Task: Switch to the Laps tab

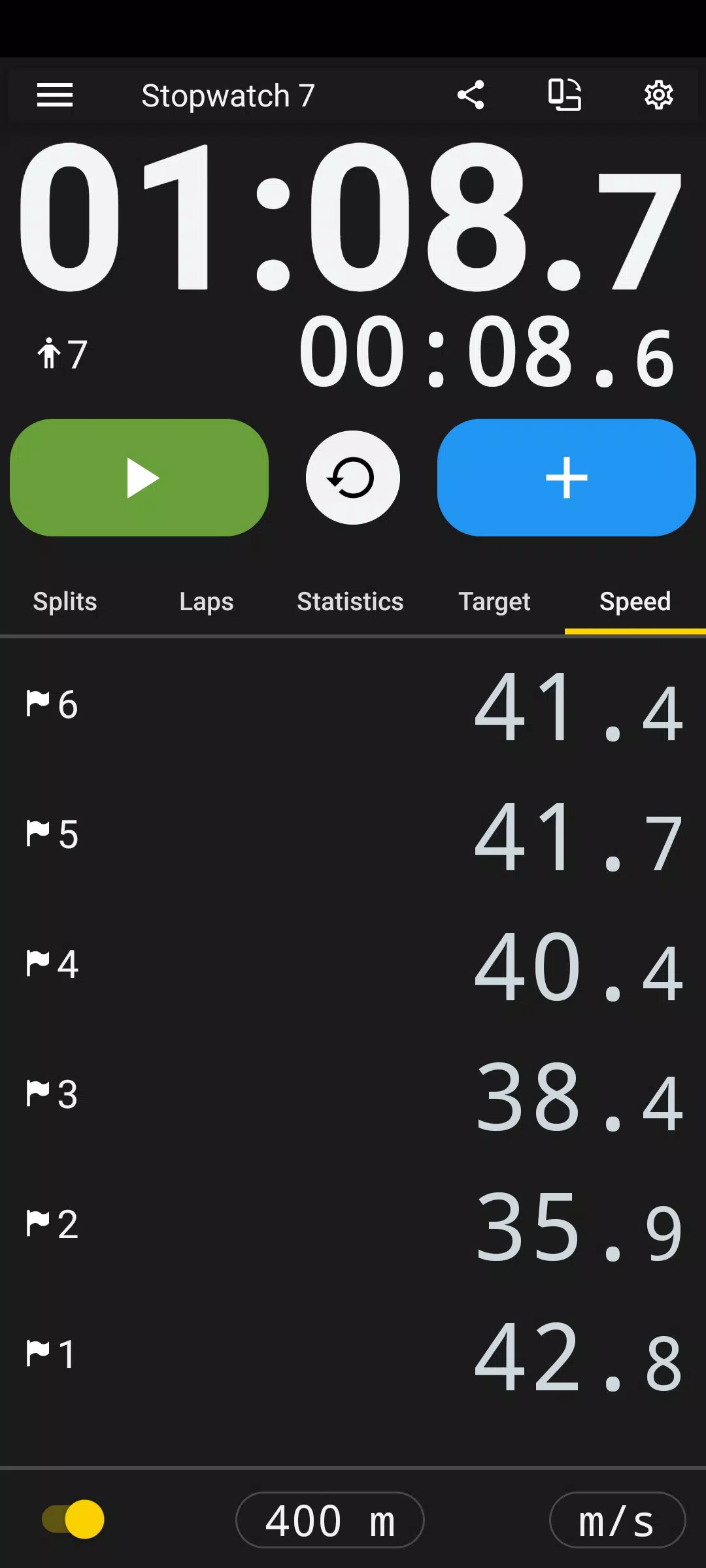Action: (207, 602)
